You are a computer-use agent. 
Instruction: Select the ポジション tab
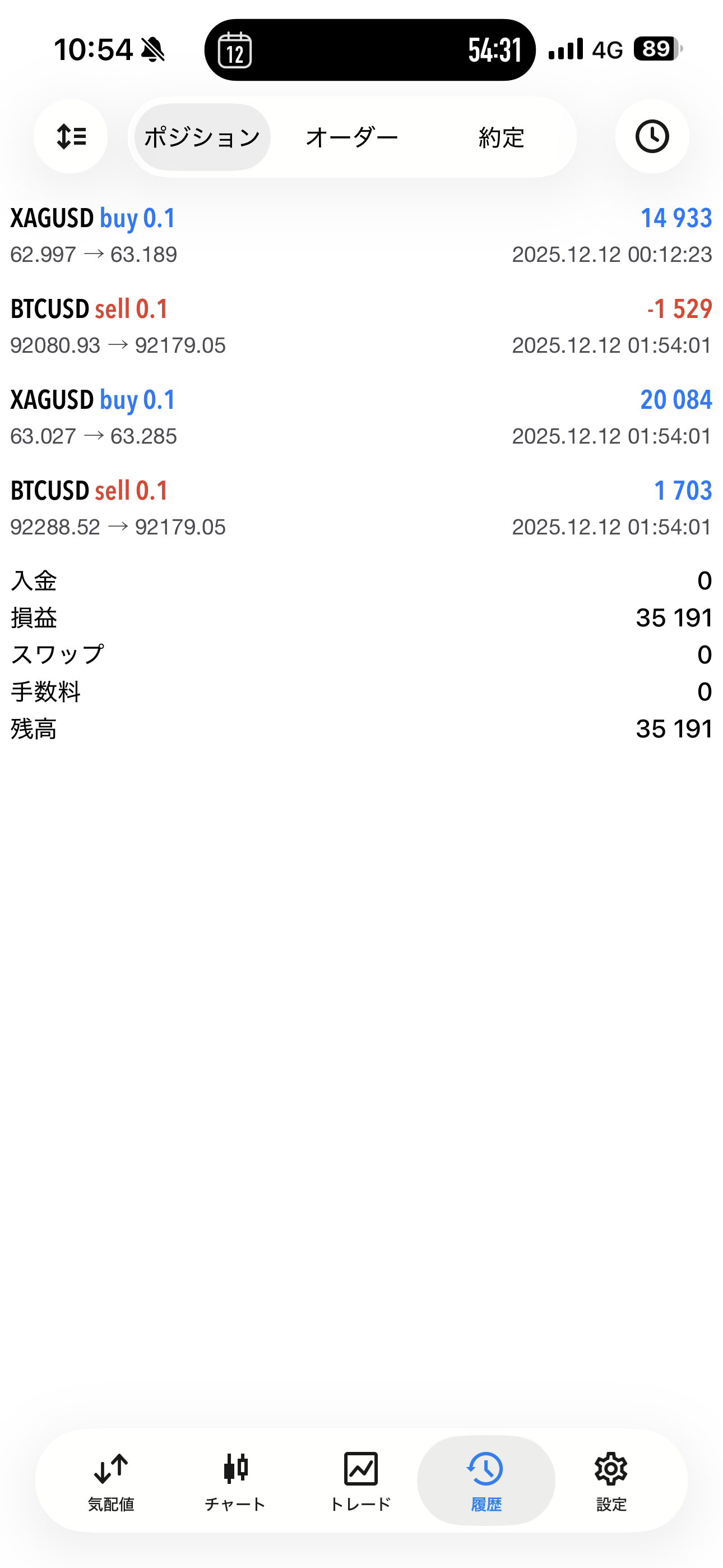click(x=202, y=137)
